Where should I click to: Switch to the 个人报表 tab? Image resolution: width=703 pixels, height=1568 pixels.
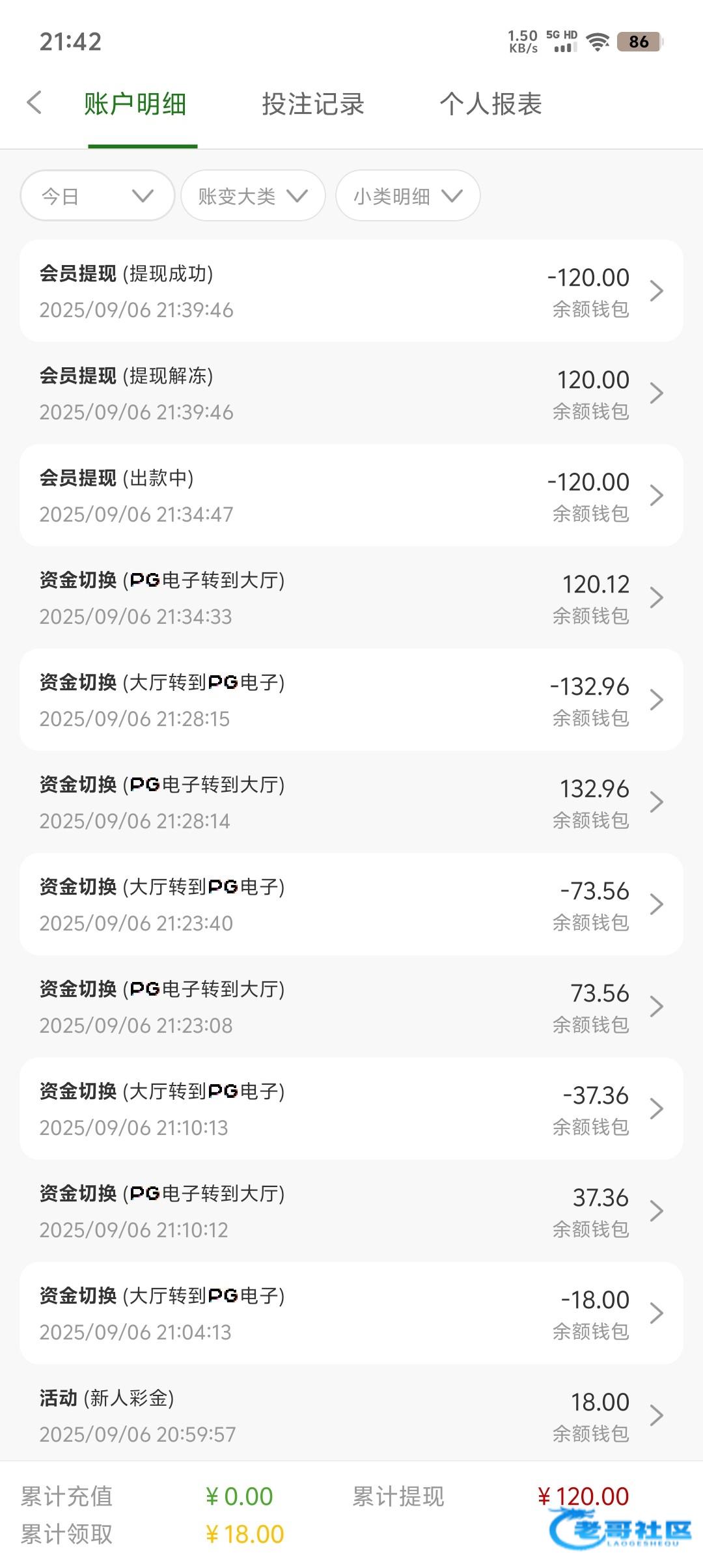point(491,104)
